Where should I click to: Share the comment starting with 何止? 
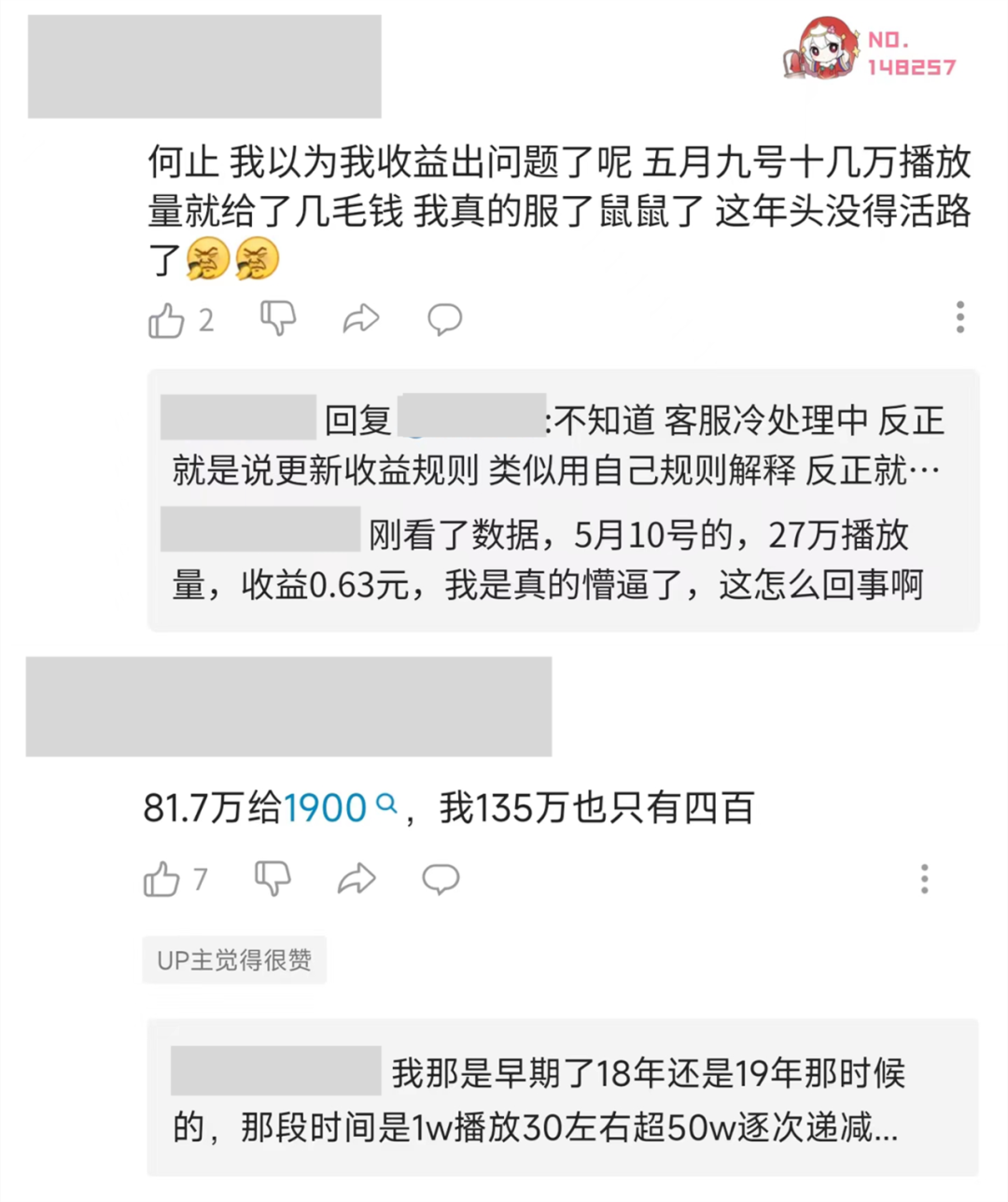click(360, 319)
